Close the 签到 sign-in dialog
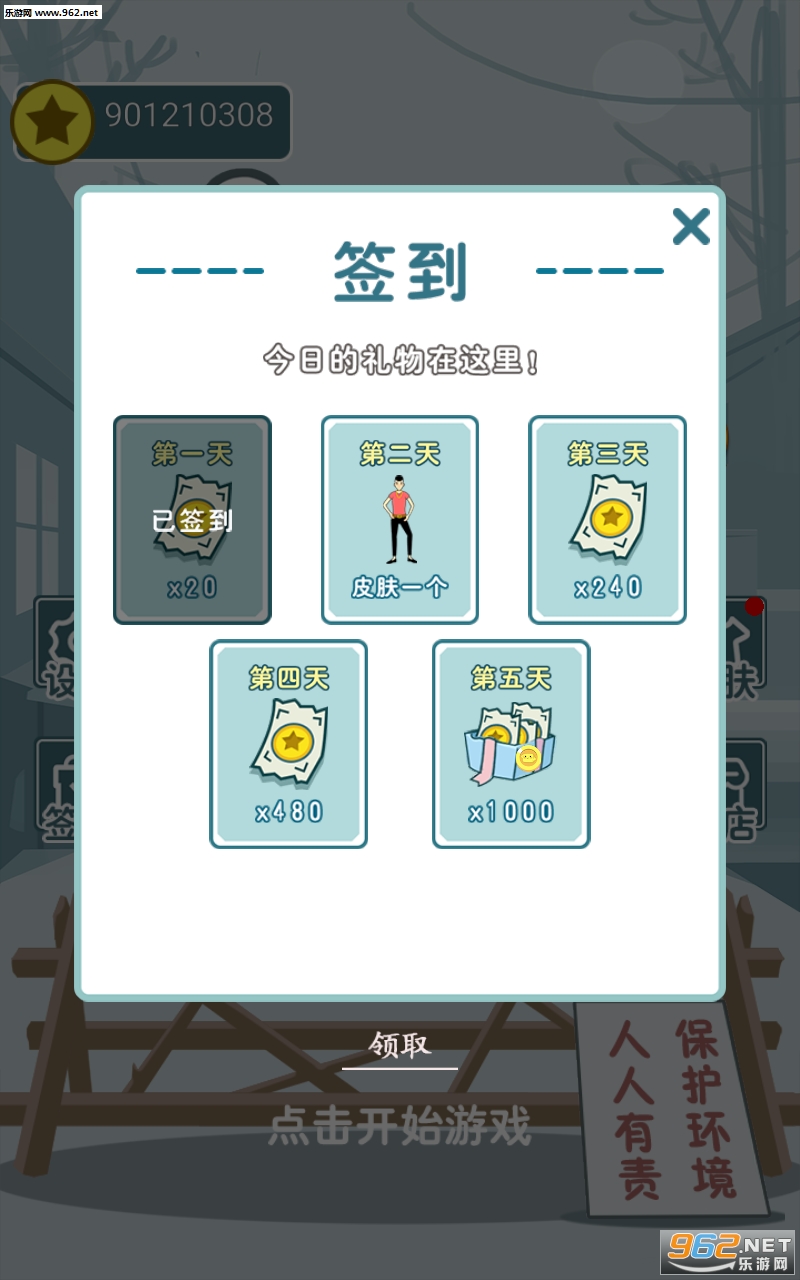800x1280 pixels. pos(690,227)
